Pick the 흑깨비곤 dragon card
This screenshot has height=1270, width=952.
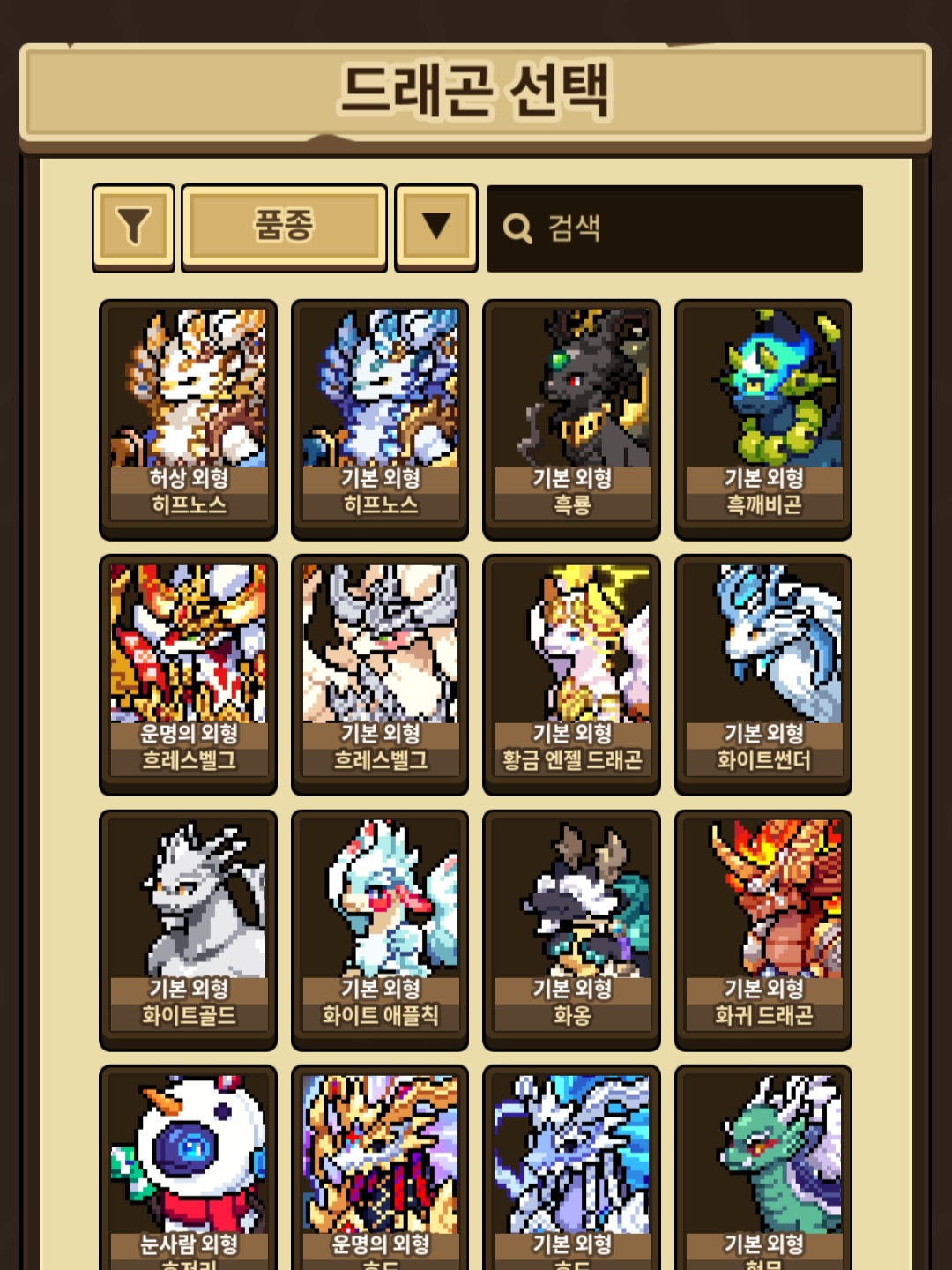coord(763,419)
